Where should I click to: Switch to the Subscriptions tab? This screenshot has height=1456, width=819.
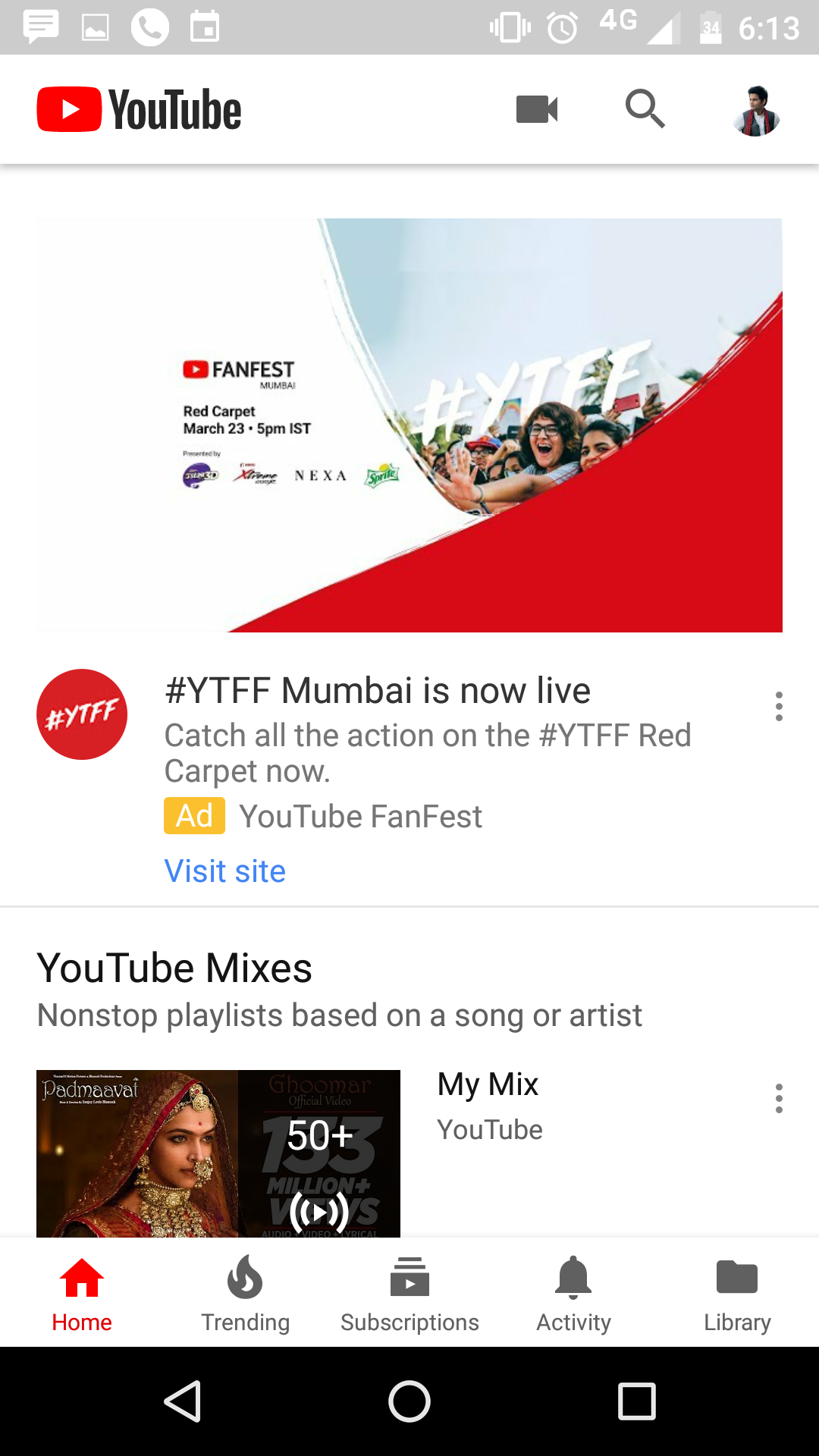pos(409,1294)
